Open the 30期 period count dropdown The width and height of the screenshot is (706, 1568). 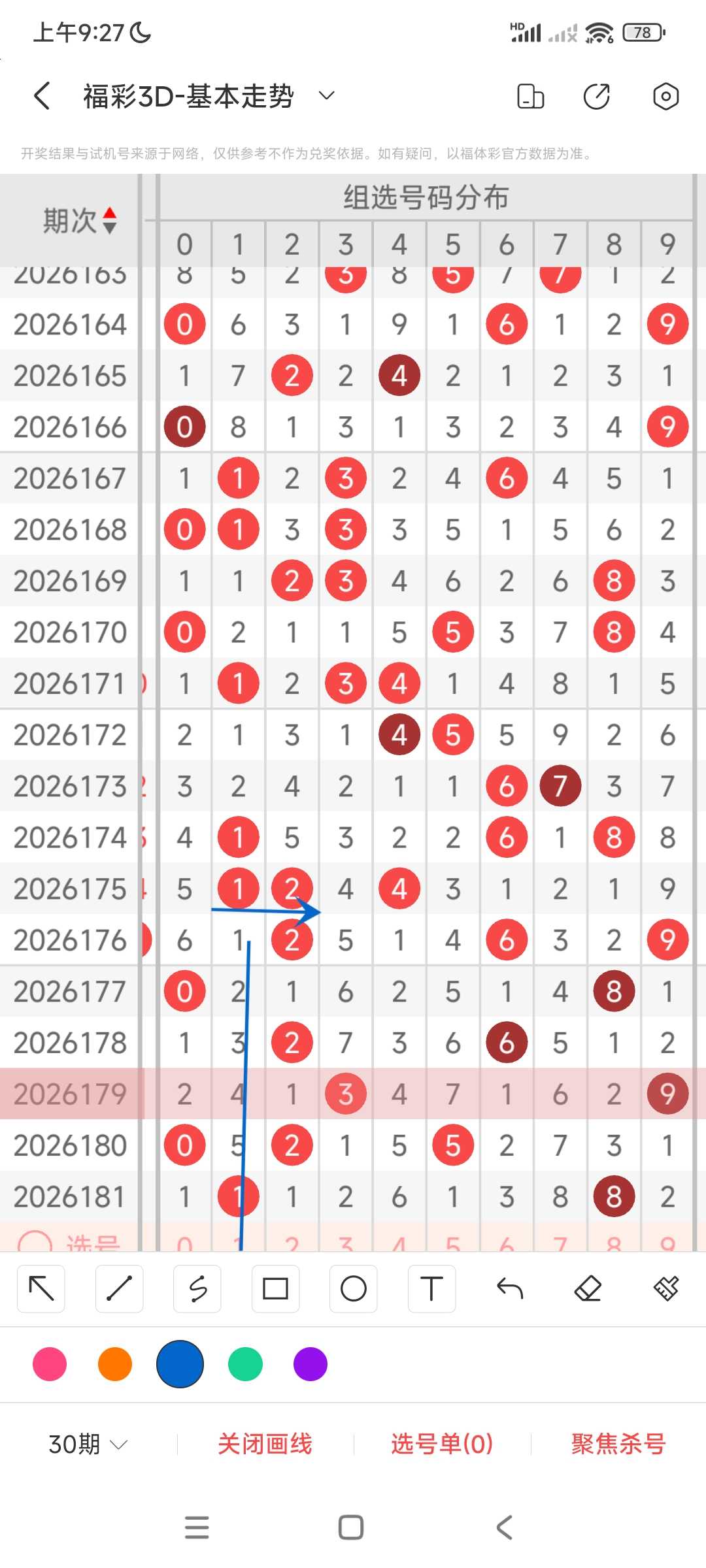point(88,1444)
